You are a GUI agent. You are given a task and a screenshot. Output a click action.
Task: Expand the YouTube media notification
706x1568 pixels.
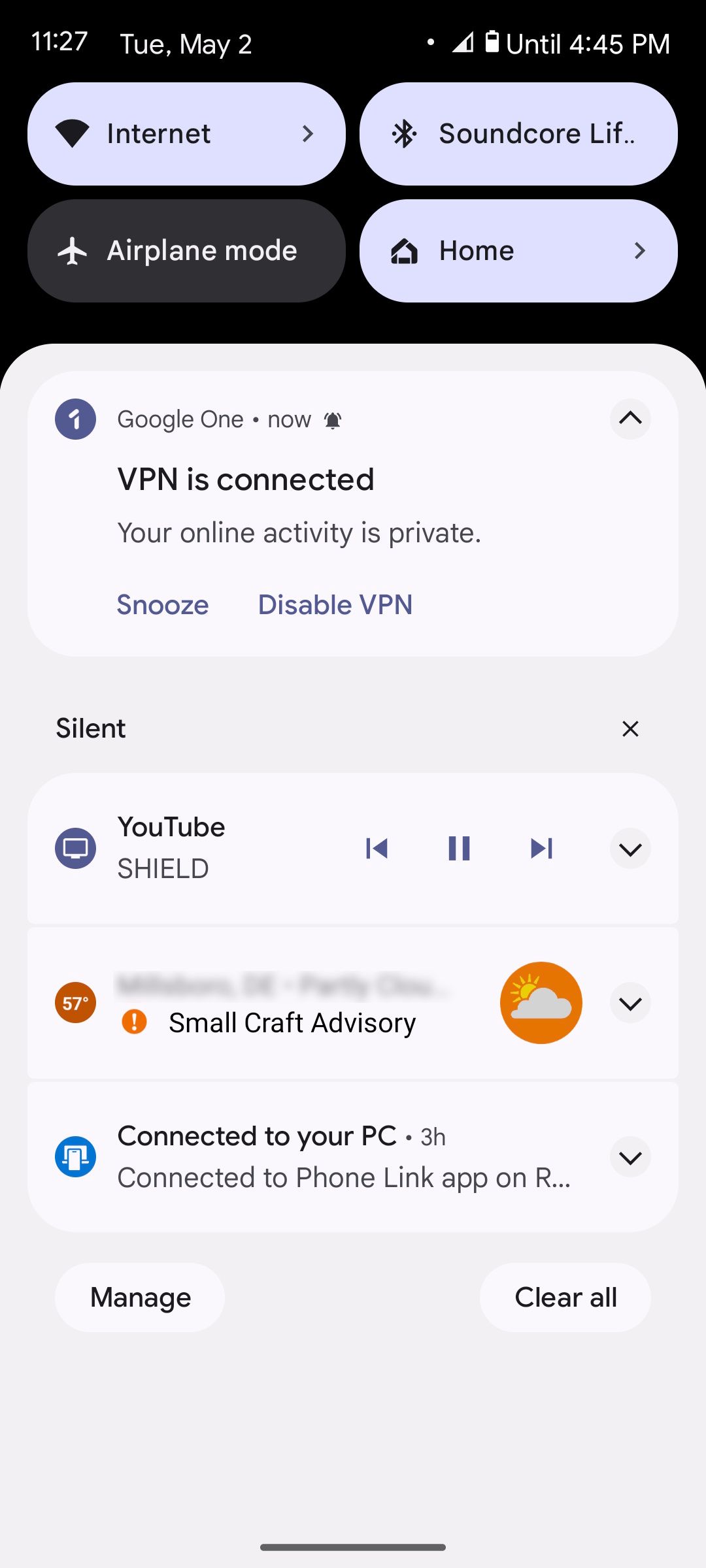point(630,849)
